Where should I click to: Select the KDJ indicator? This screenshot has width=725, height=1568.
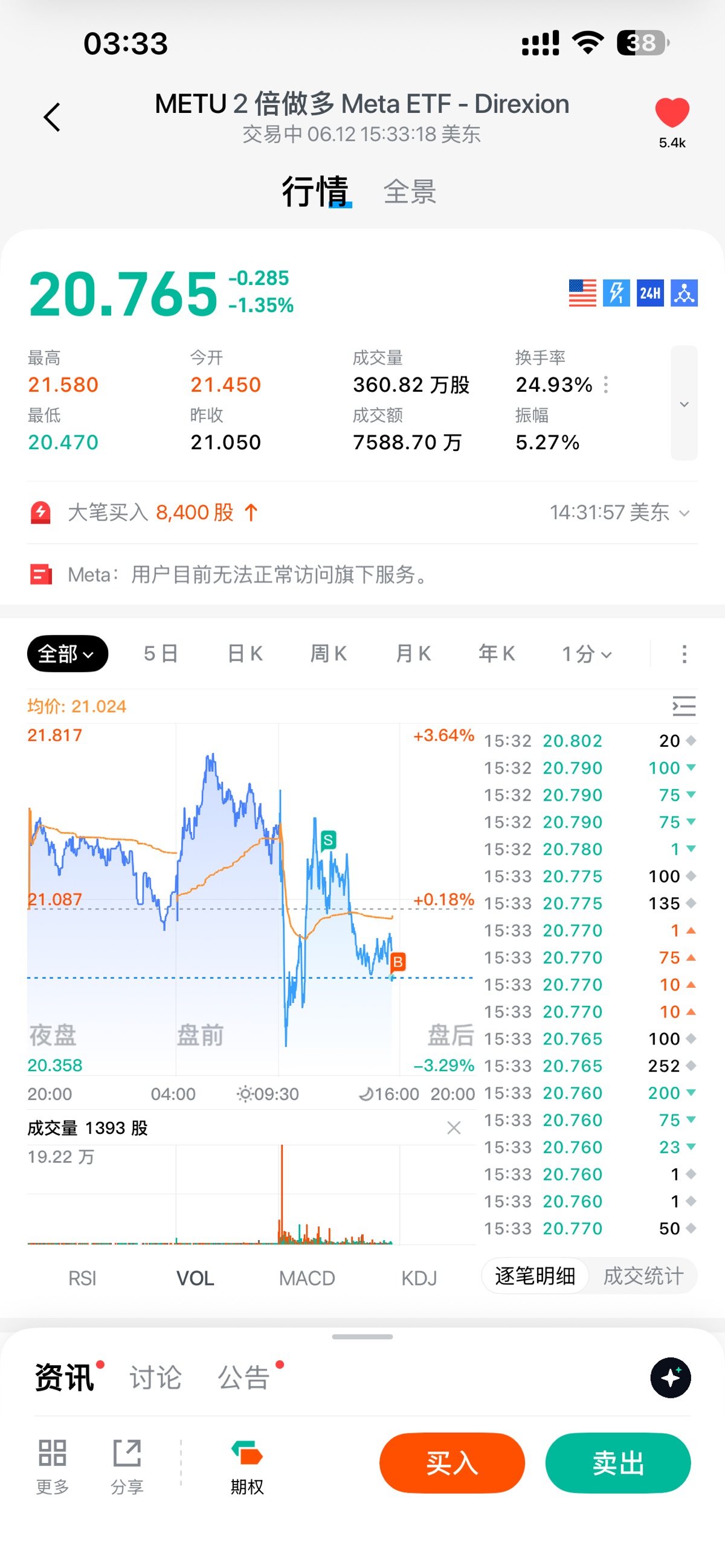[x=419, y=1278]
